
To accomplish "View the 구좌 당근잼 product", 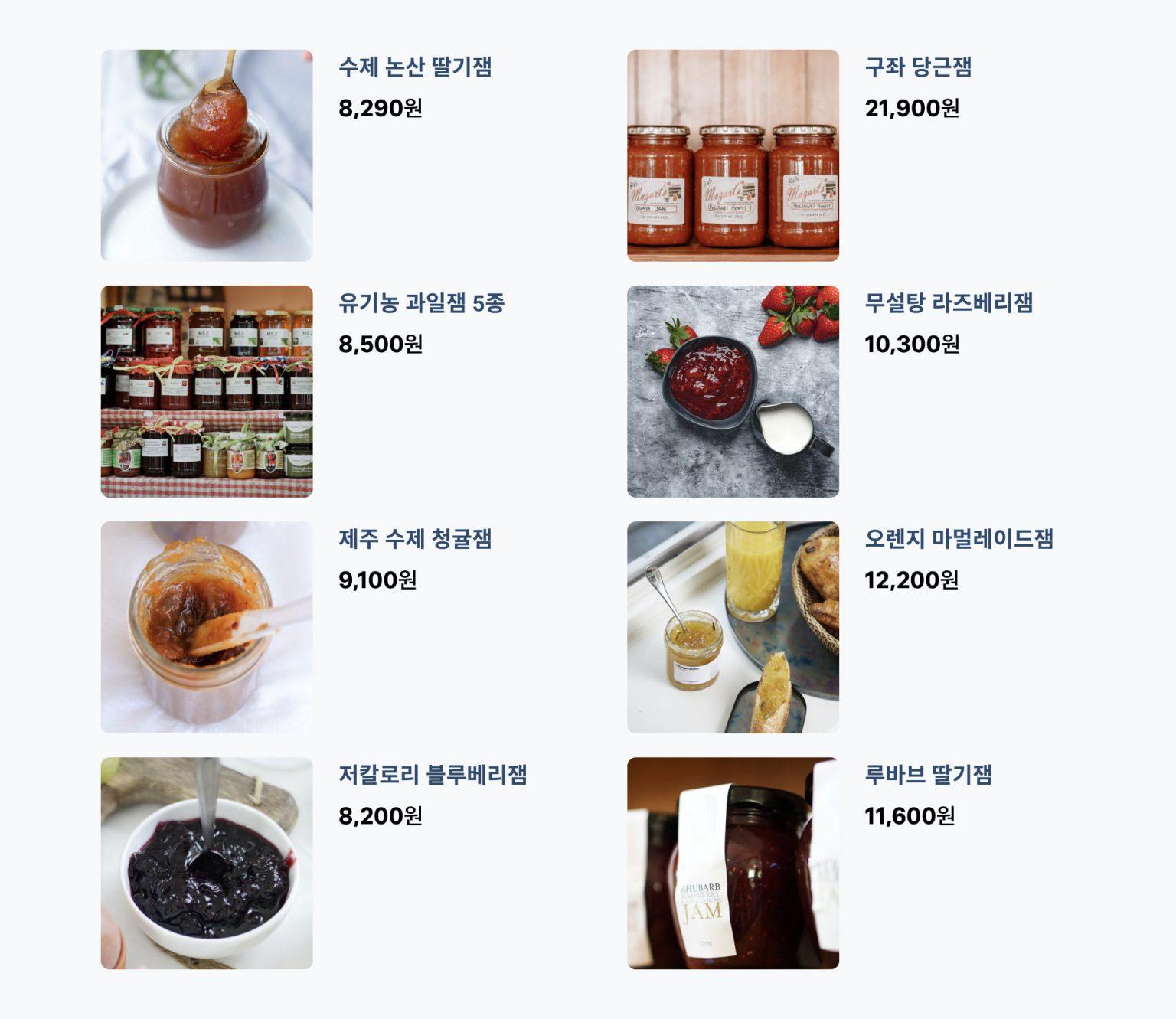I will pos(918,67).
